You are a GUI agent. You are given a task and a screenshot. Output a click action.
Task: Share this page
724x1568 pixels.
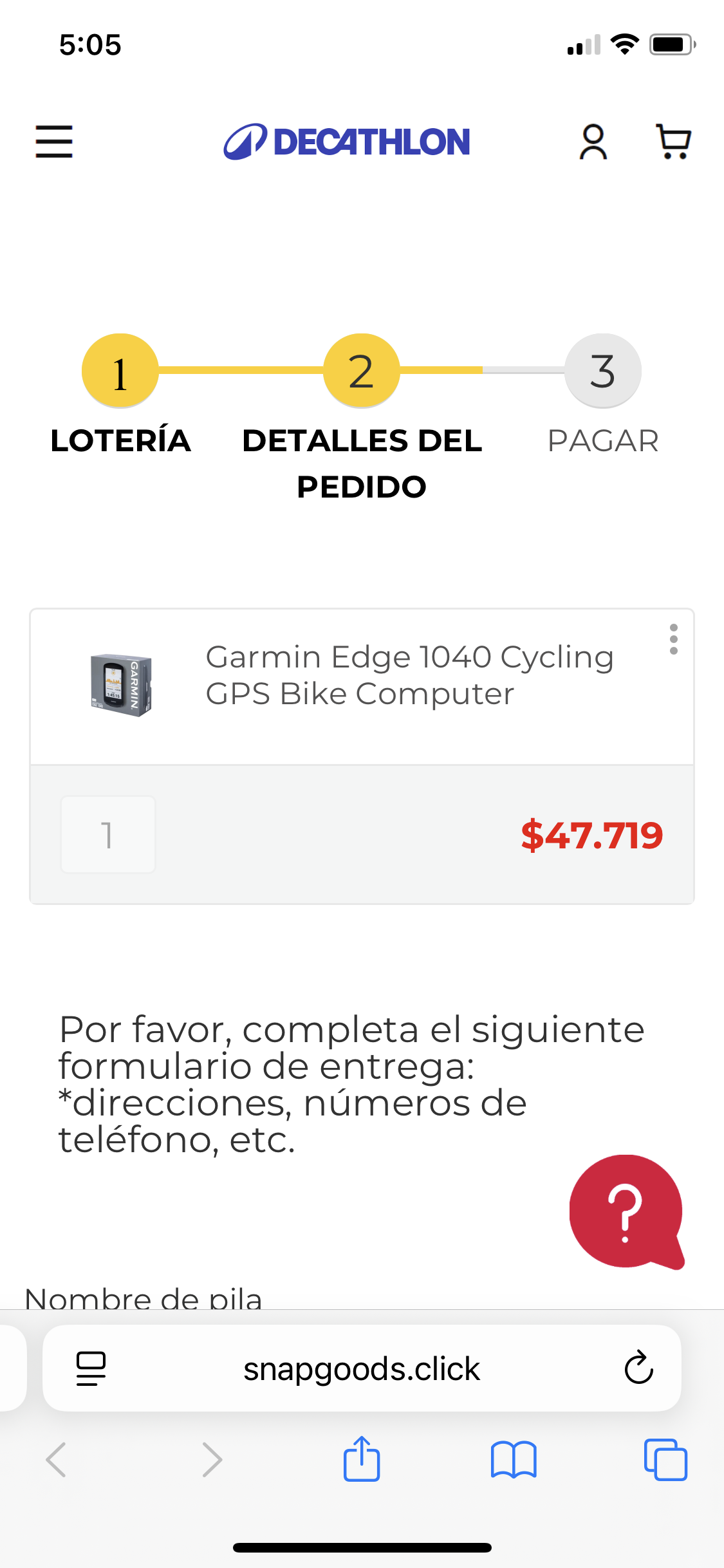pos(362,1459)
